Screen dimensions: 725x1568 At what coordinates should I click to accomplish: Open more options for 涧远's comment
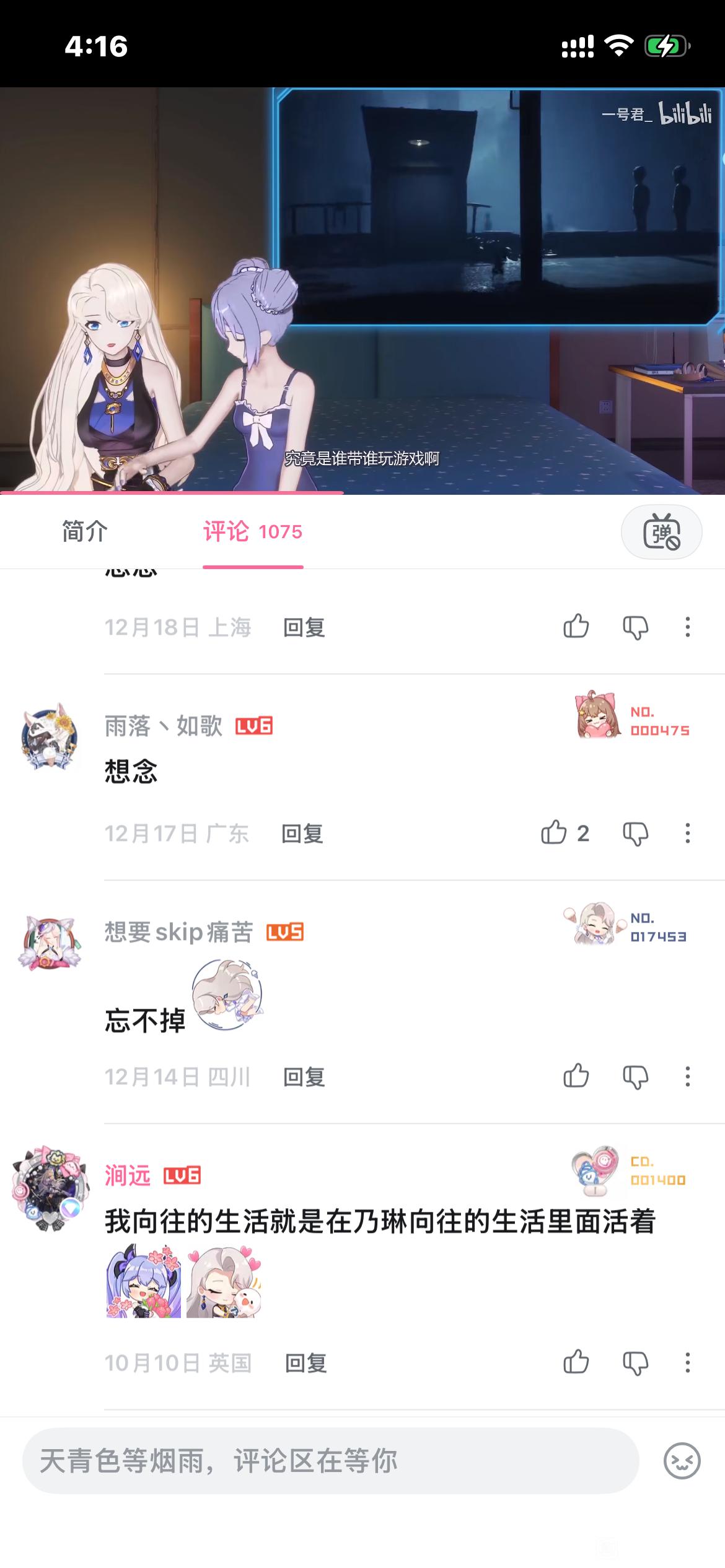tap(687, 1362)
